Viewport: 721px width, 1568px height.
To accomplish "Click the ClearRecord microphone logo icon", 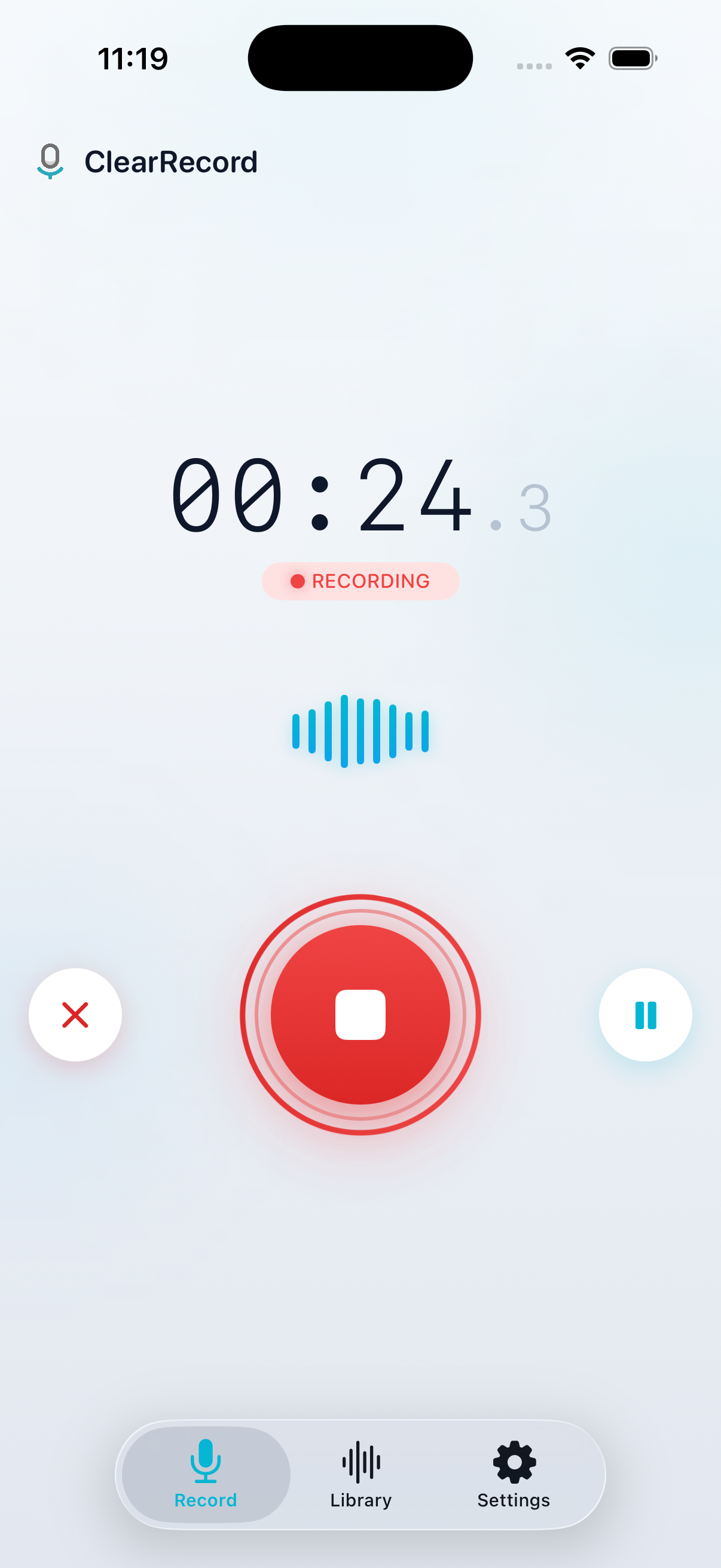I will (x=50, y=163).
